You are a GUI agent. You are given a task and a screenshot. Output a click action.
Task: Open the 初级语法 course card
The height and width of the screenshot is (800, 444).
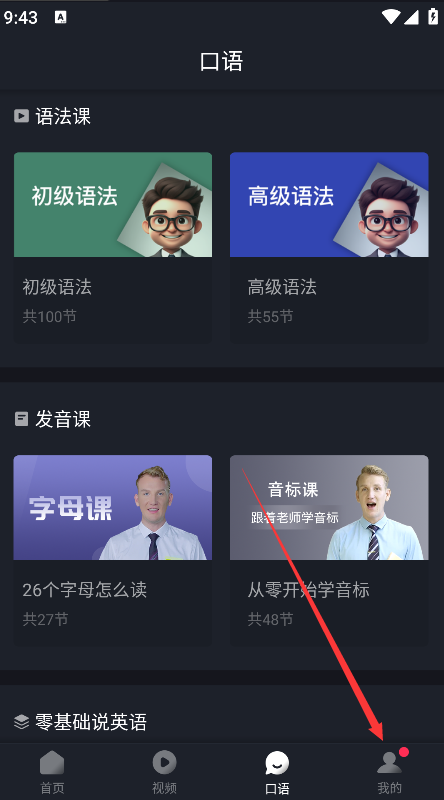[x=113, y=247]
